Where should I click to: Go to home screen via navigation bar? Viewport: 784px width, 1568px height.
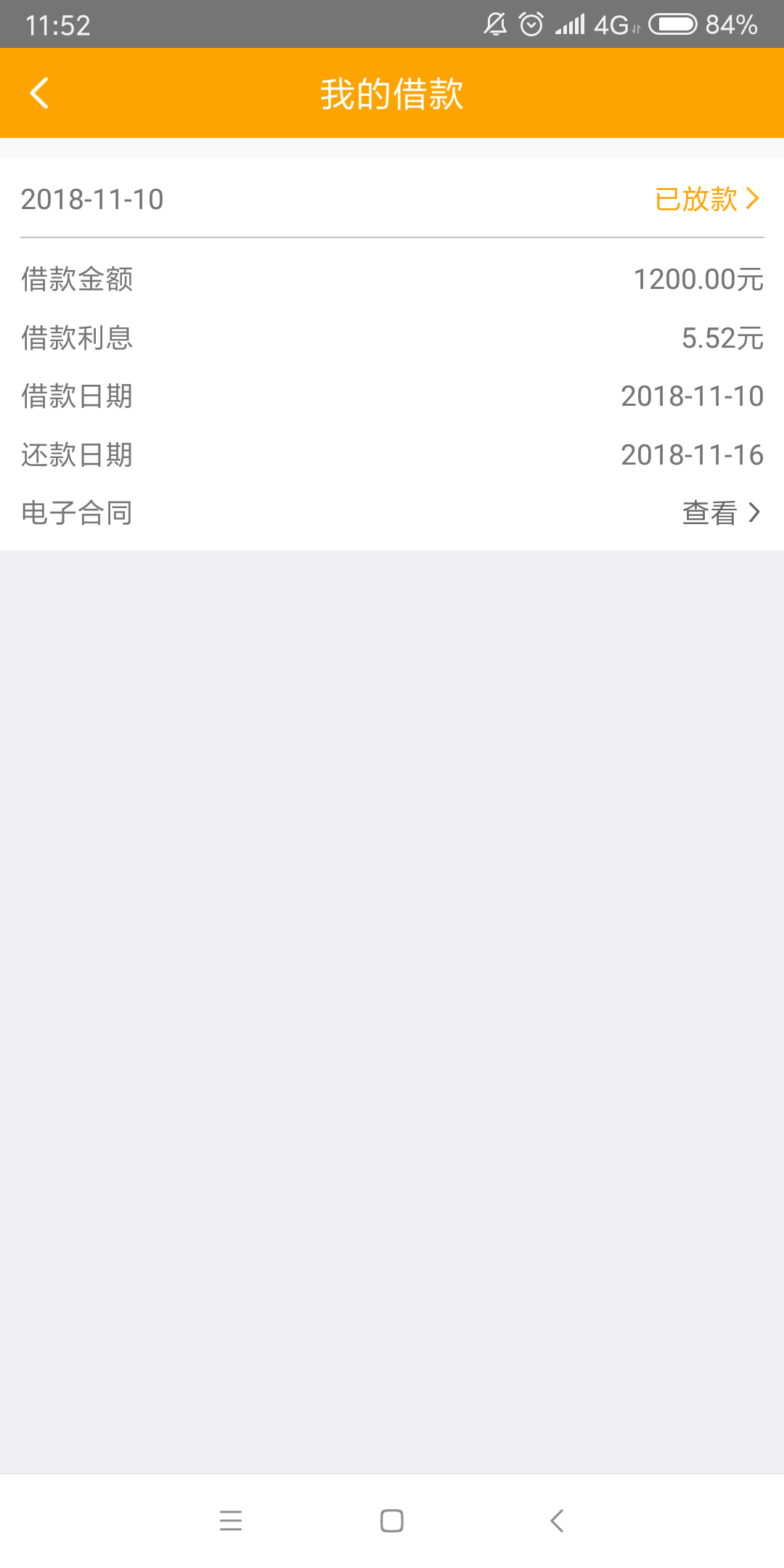392,1520
